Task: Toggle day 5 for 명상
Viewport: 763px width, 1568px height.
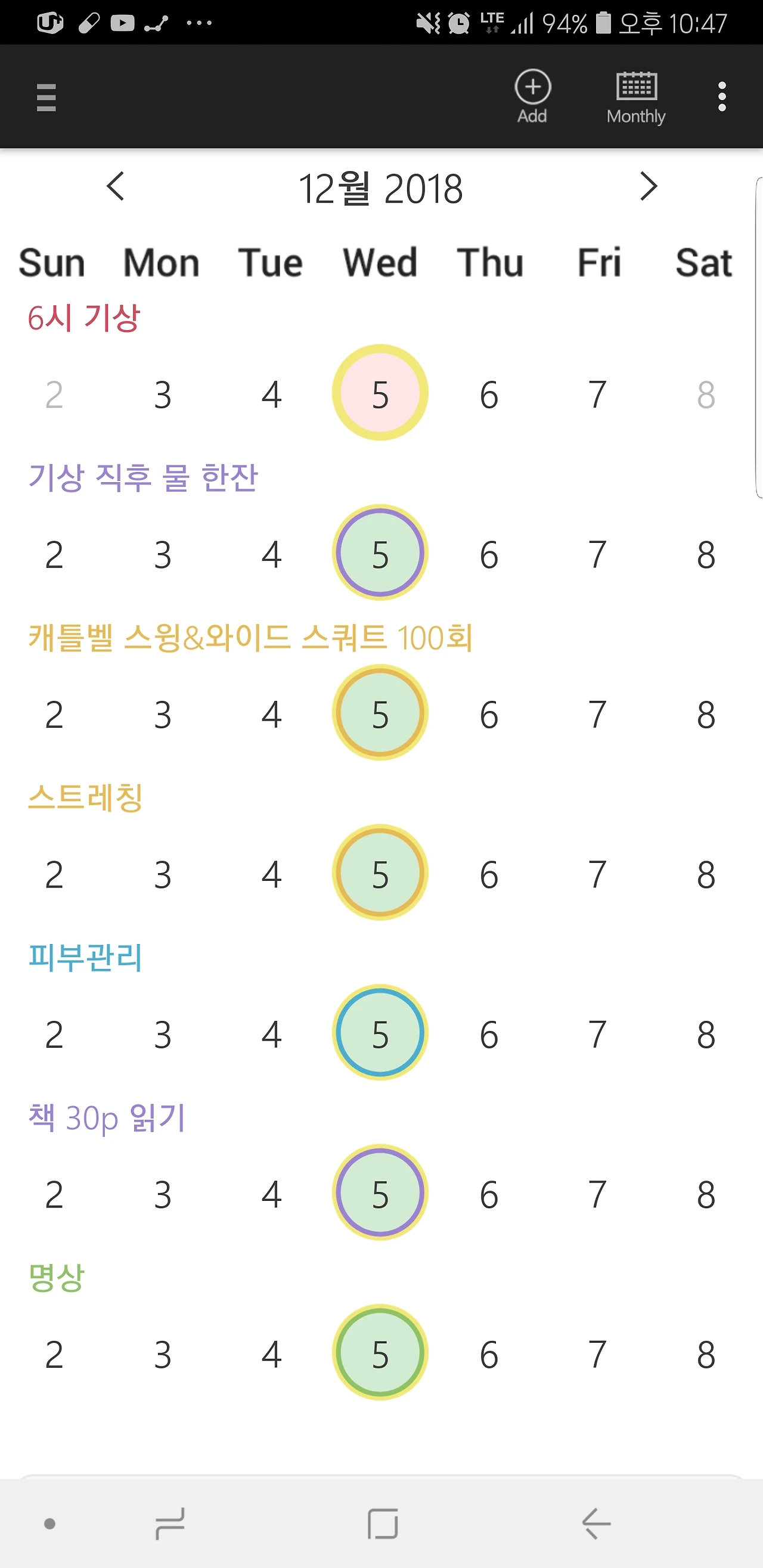Action: (x=380, y=1353)
